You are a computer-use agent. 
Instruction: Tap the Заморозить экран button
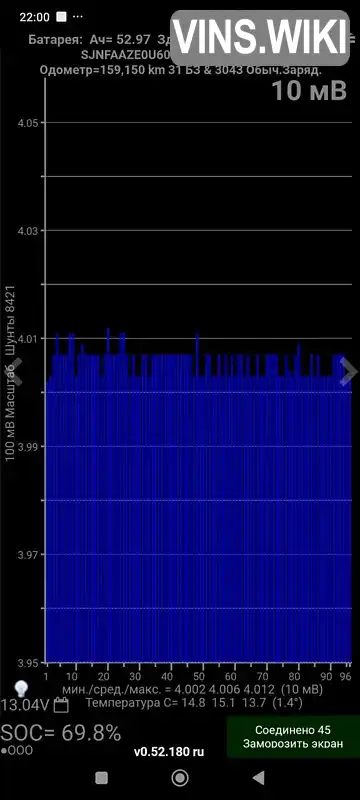(293, 737)
